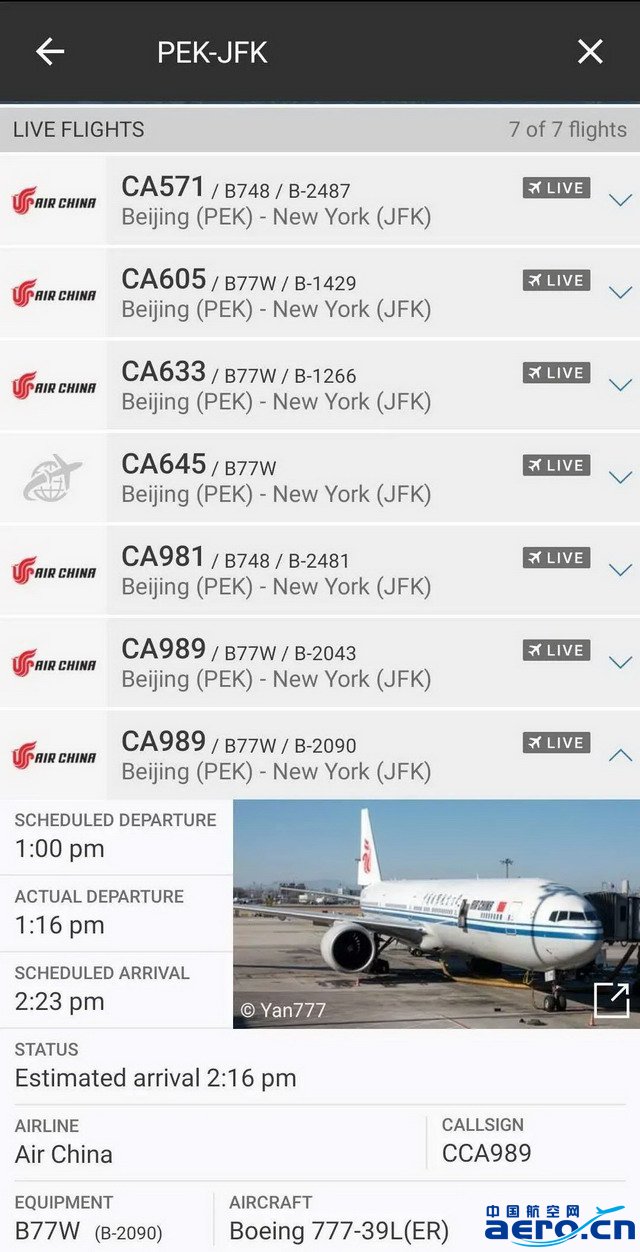Collapse CA989 flight with aircraft B-2090
The image size is (640, 1252).
click(620, 755)
